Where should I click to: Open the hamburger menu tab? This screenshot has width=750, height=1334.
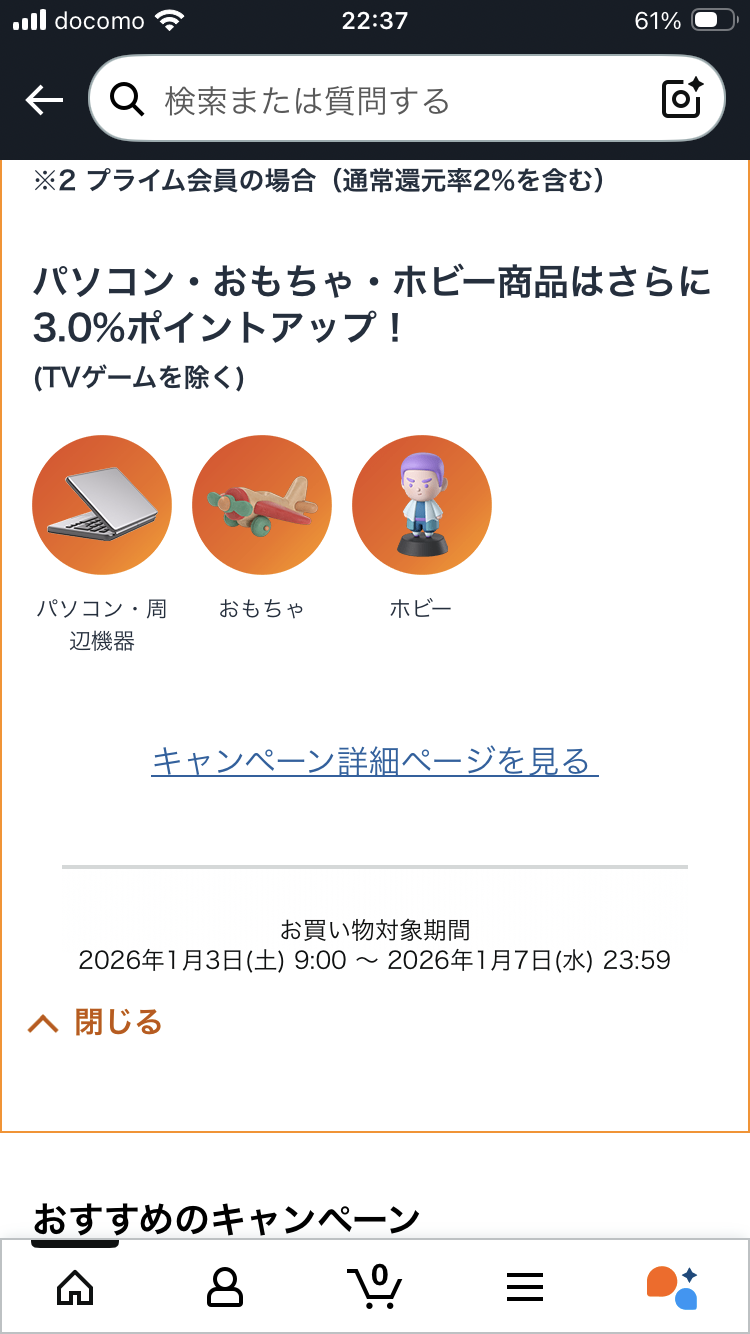(x=525, y=1287)
